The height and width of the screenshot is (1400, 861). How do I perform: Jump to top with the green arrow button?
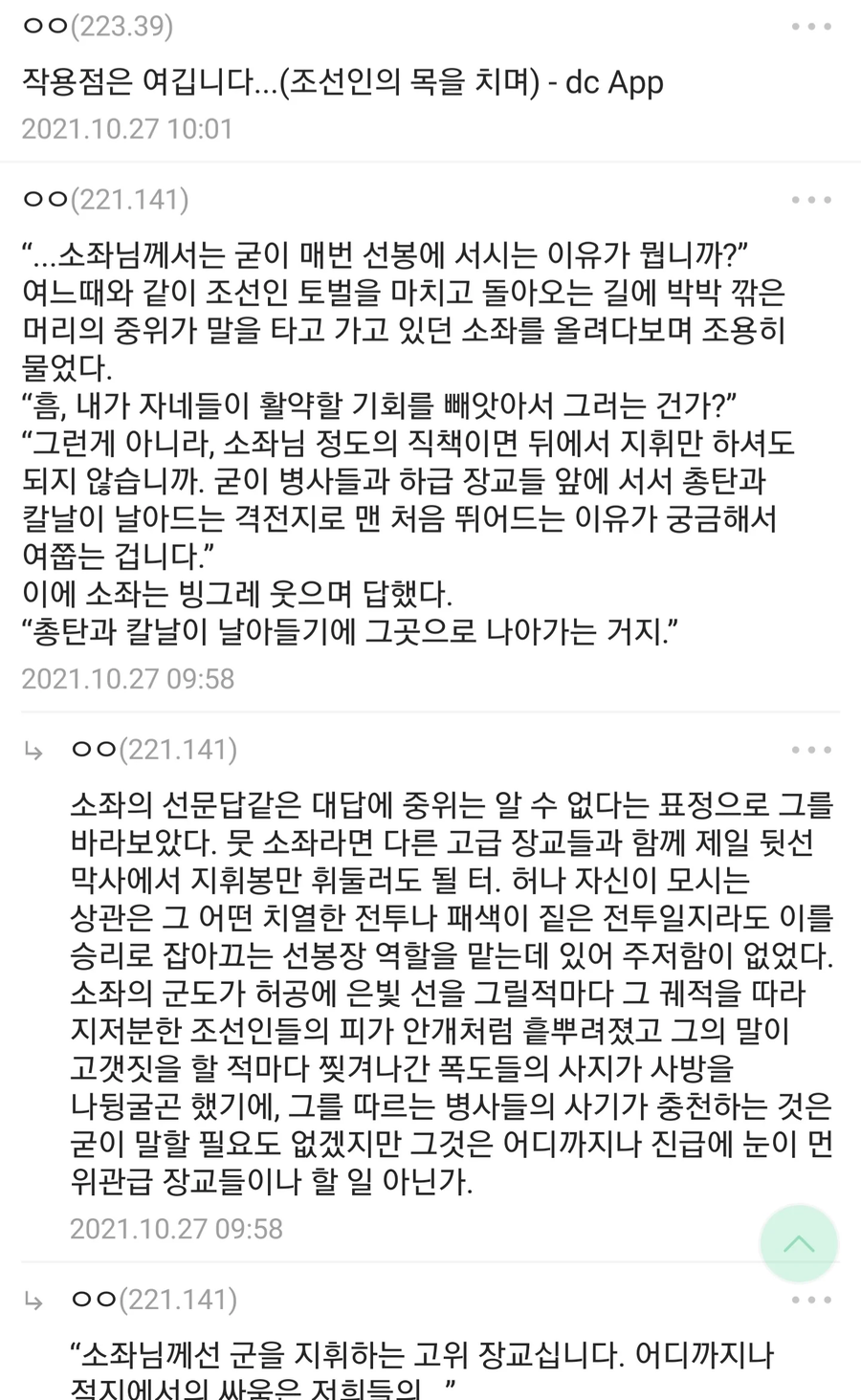click(799, 1244)
